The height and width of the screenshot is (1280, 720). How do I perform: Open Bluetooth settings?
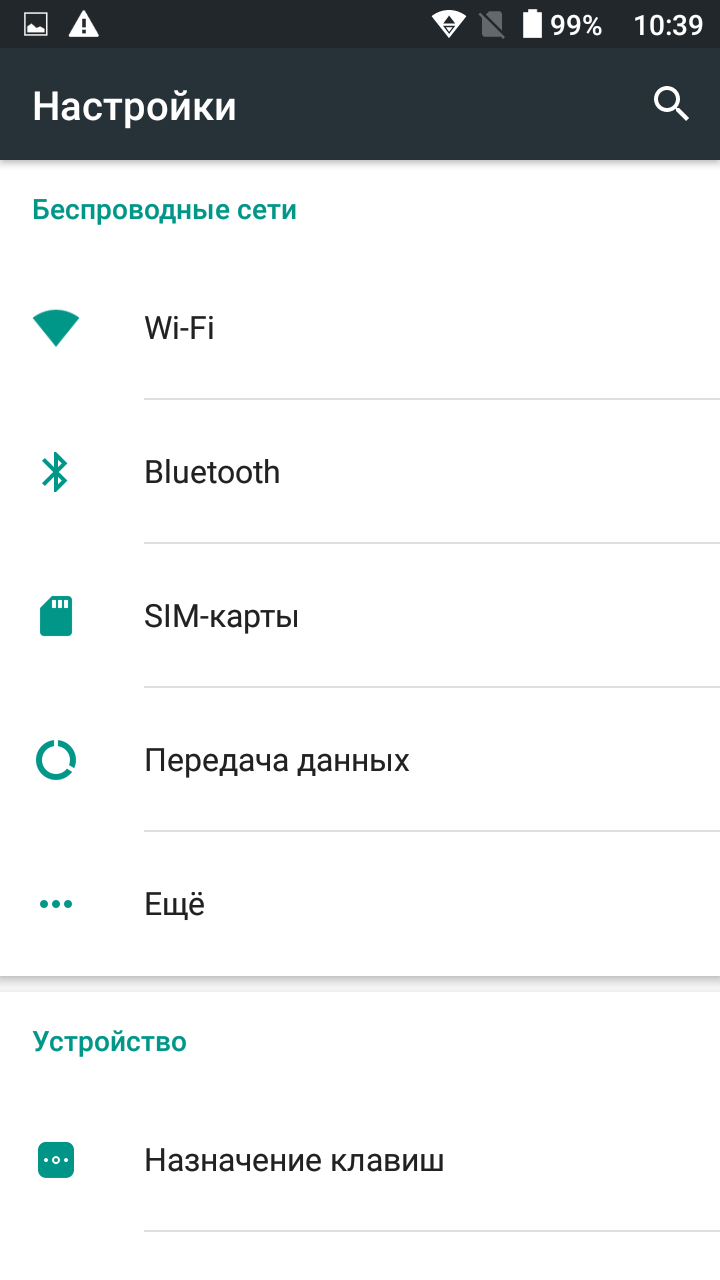coord(360,472)
